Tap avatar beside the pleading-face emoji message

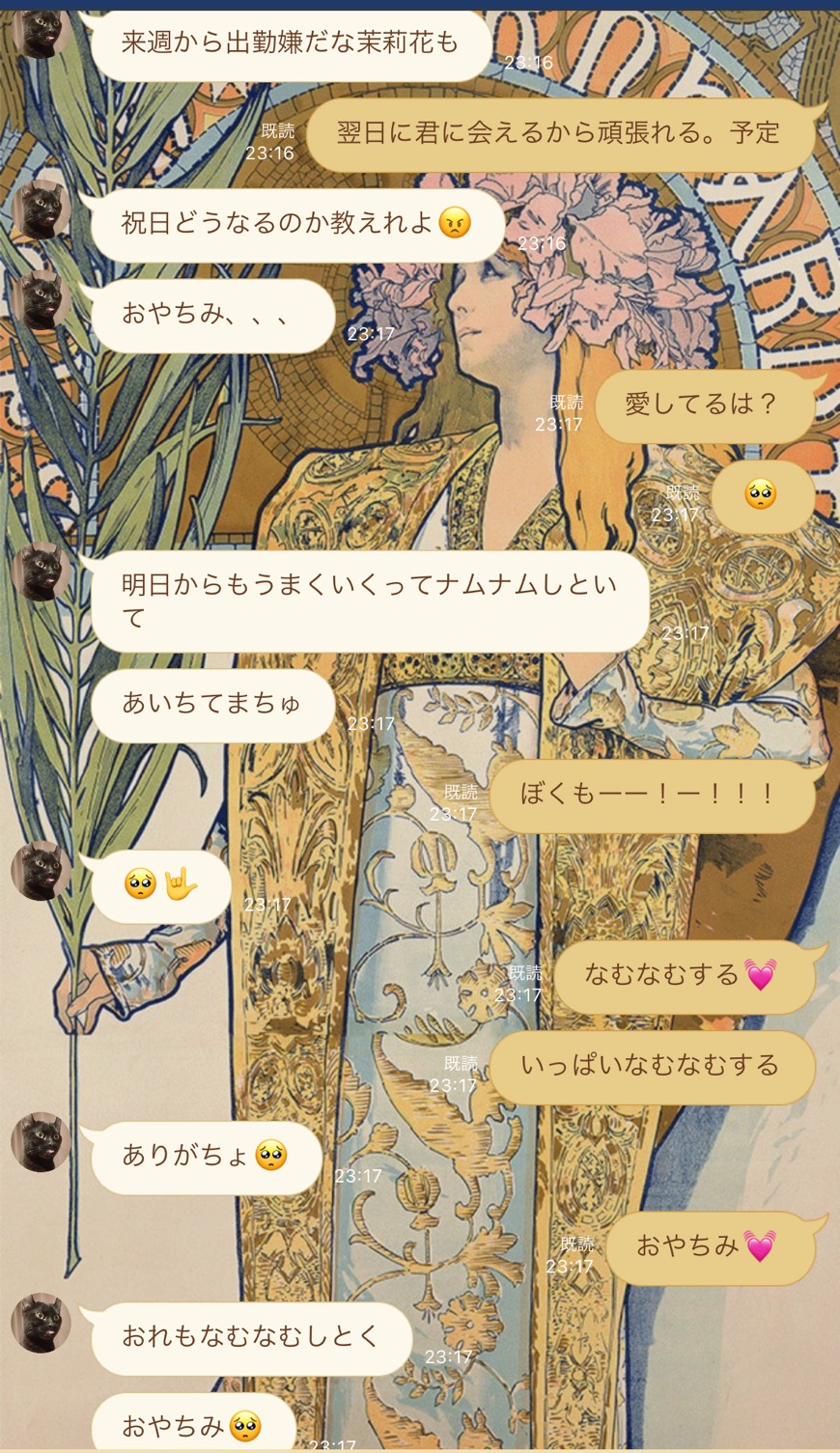pyautogui.click(x=41, y=871)
